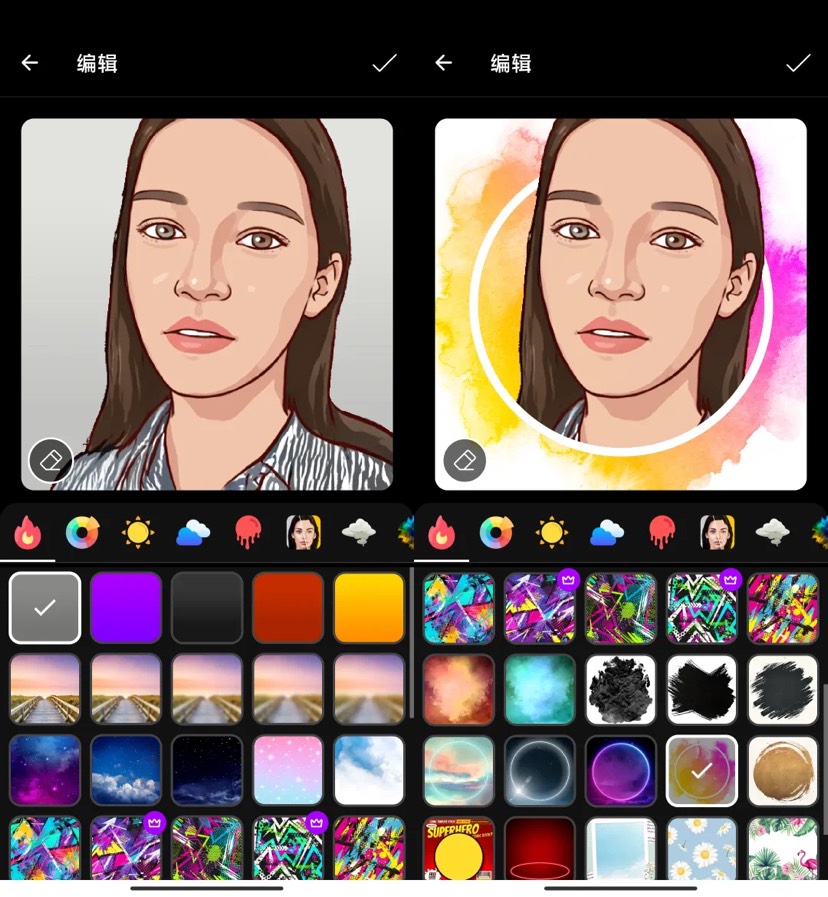The width and height of the screenshot is (828, 897).
Task: Select the pink starry gradient background
Action: pos(288,770)
